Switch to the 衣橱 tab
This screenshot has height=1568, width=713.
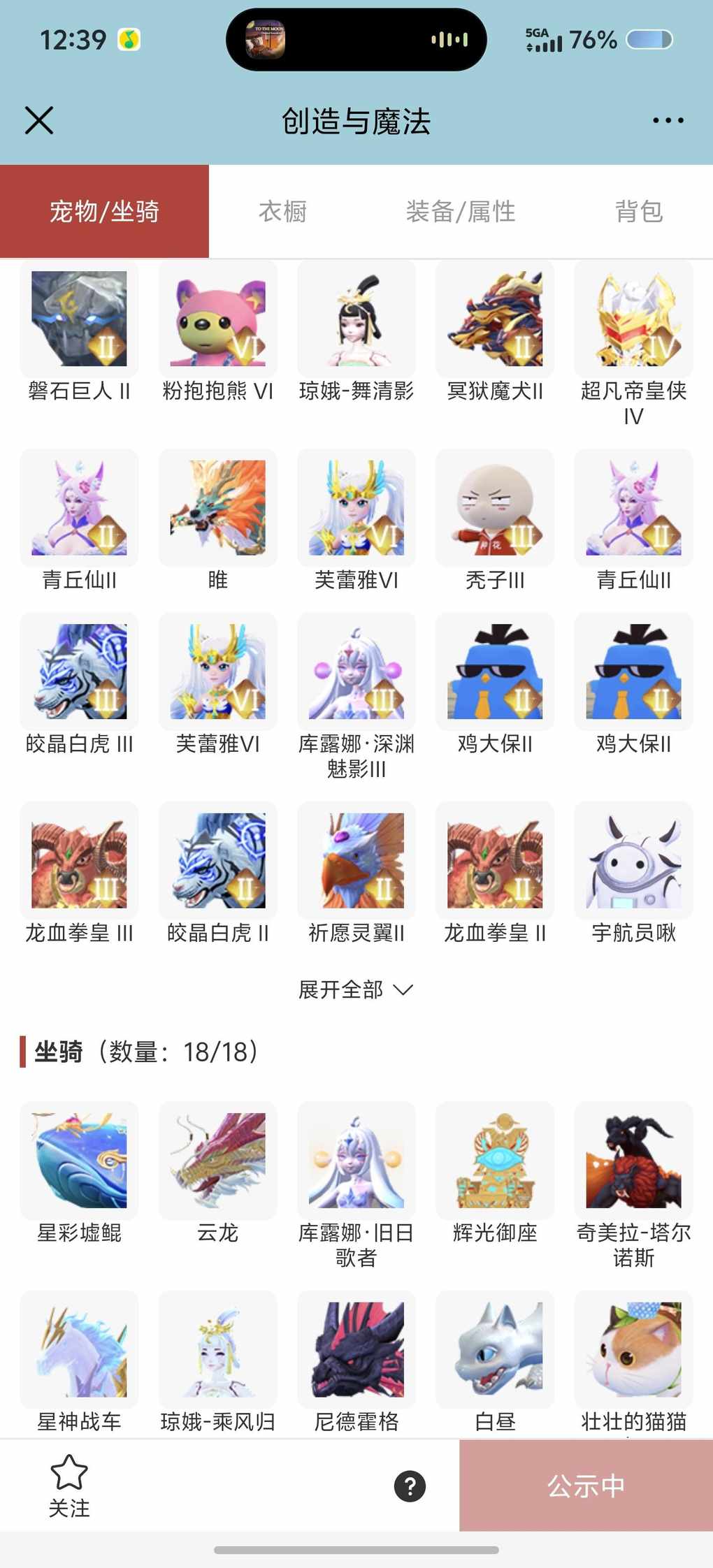click(x=282, y=211)
